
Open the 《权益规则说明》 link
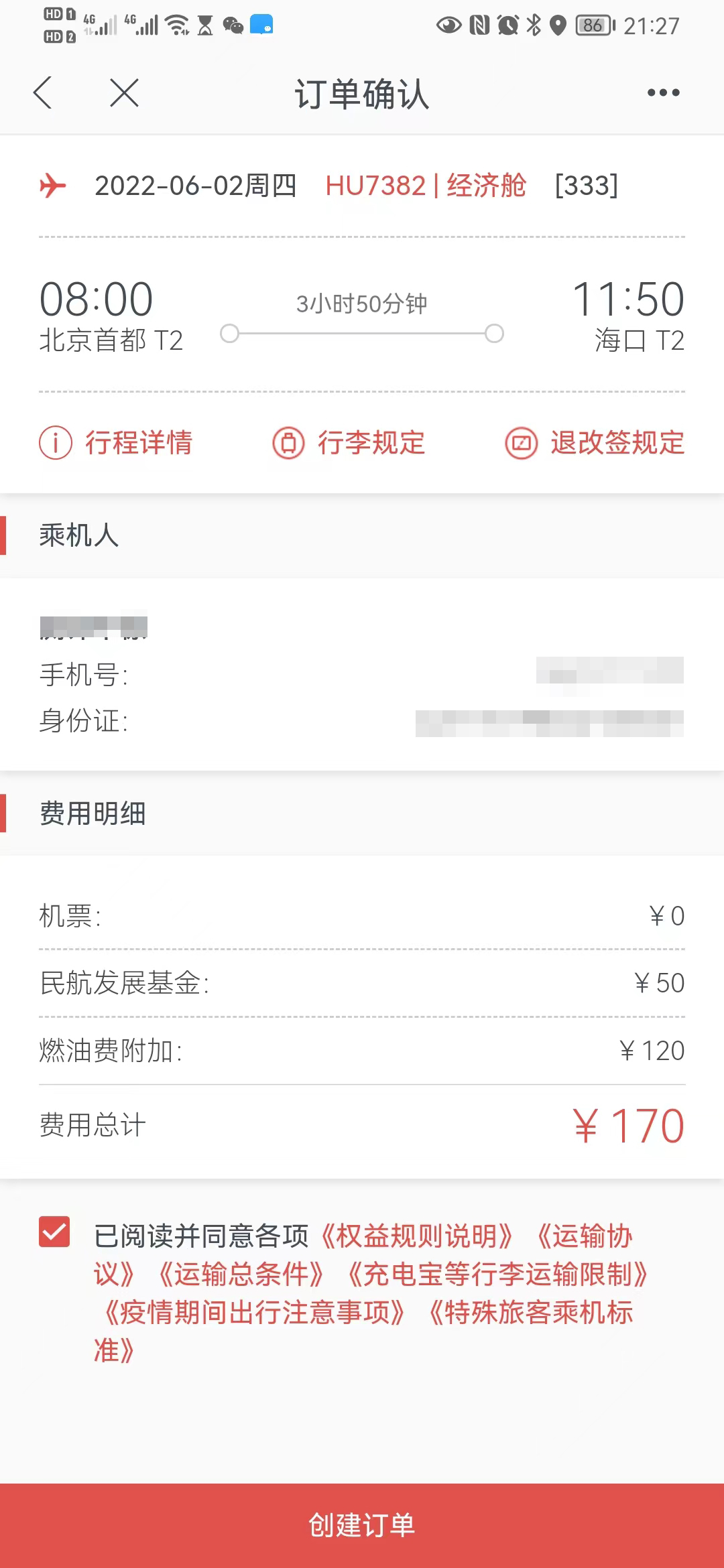pyautogui.click(x=417, y=1236)
